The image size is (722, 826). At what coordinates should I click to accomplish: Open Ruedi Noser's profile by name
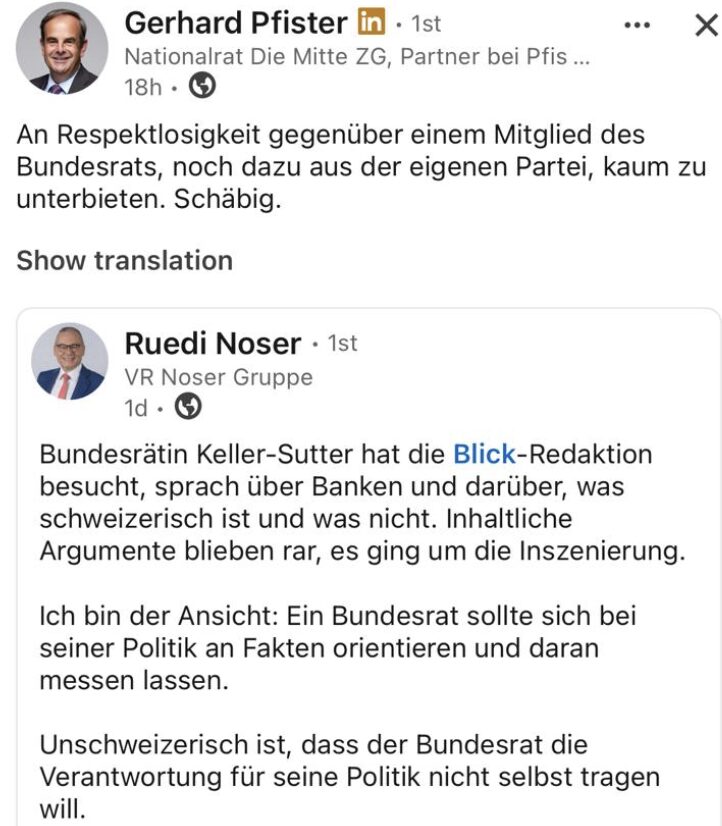pos(212,344)
